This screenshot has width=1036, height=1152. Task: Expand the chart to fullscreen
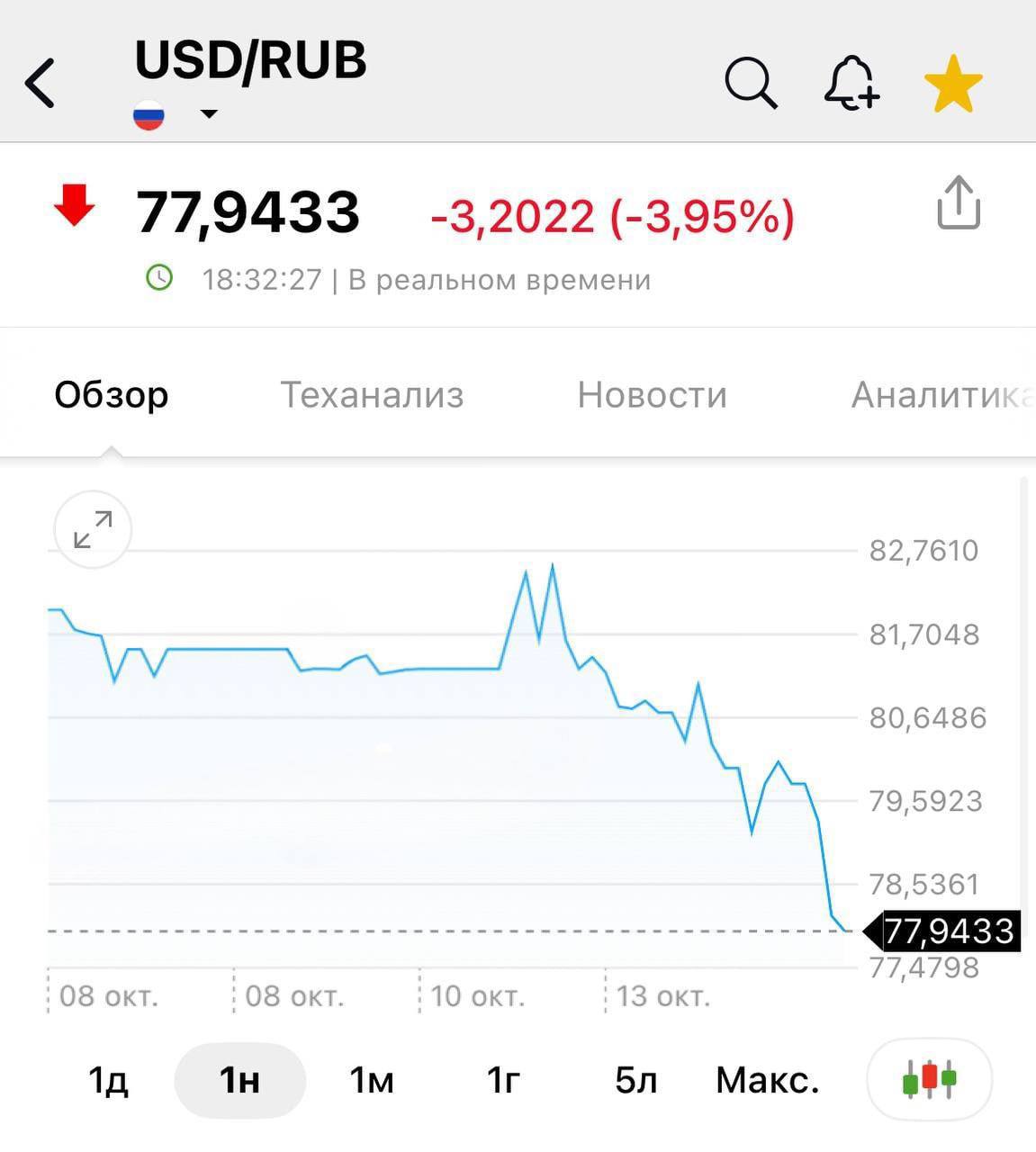[93, 529]
